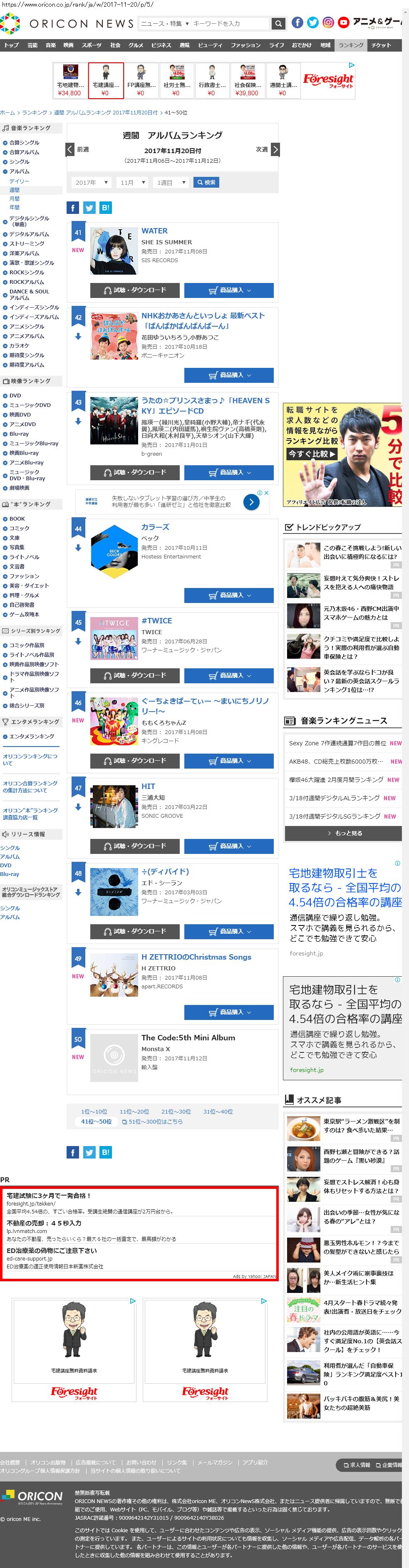Go to previous week with 前週 arrow
The height and width of the screenshot is (1568, 409).
point(70,149)
